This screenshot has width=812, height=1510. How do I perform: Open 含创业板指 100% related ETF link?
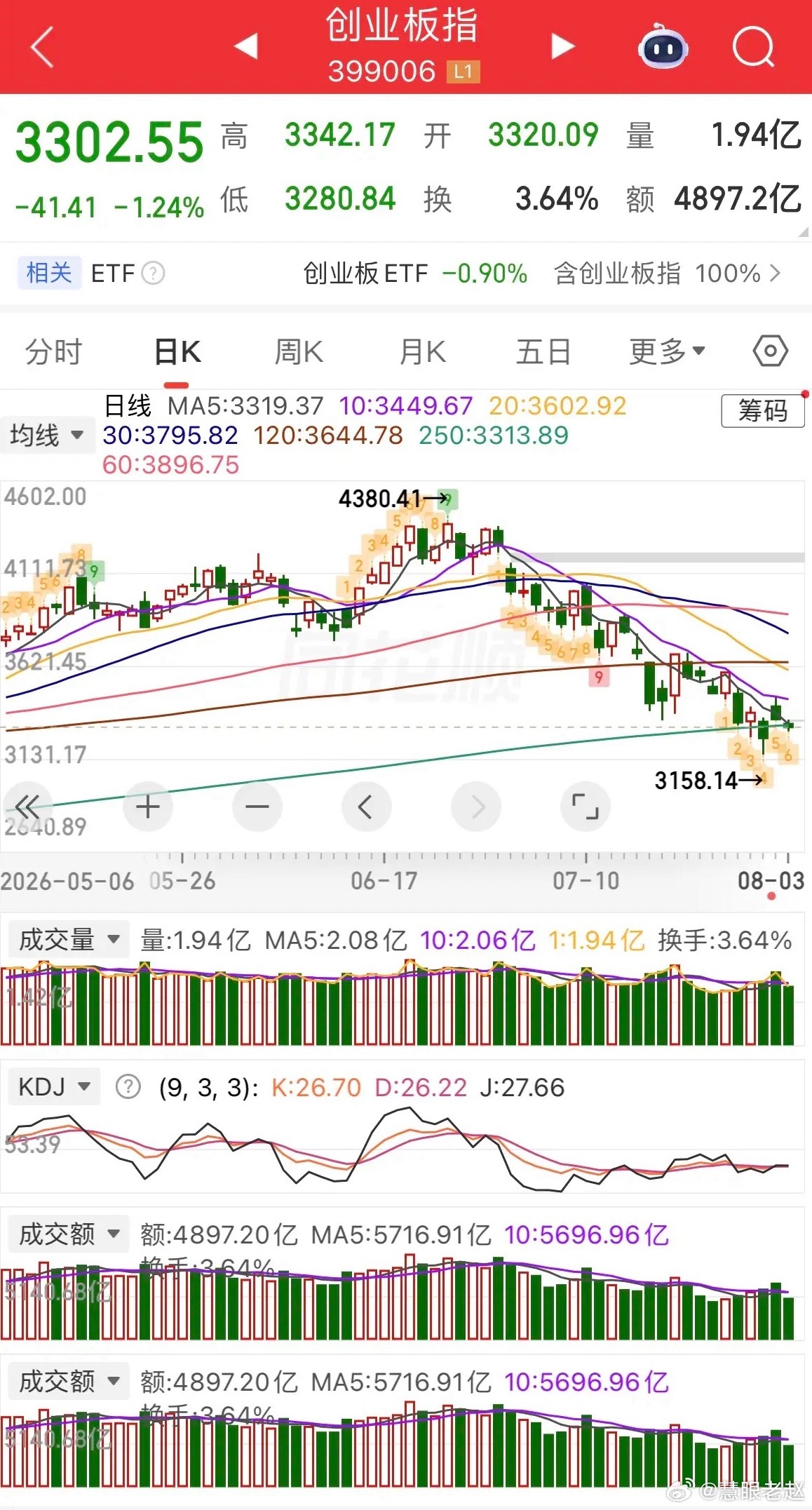tap(667, 273)
